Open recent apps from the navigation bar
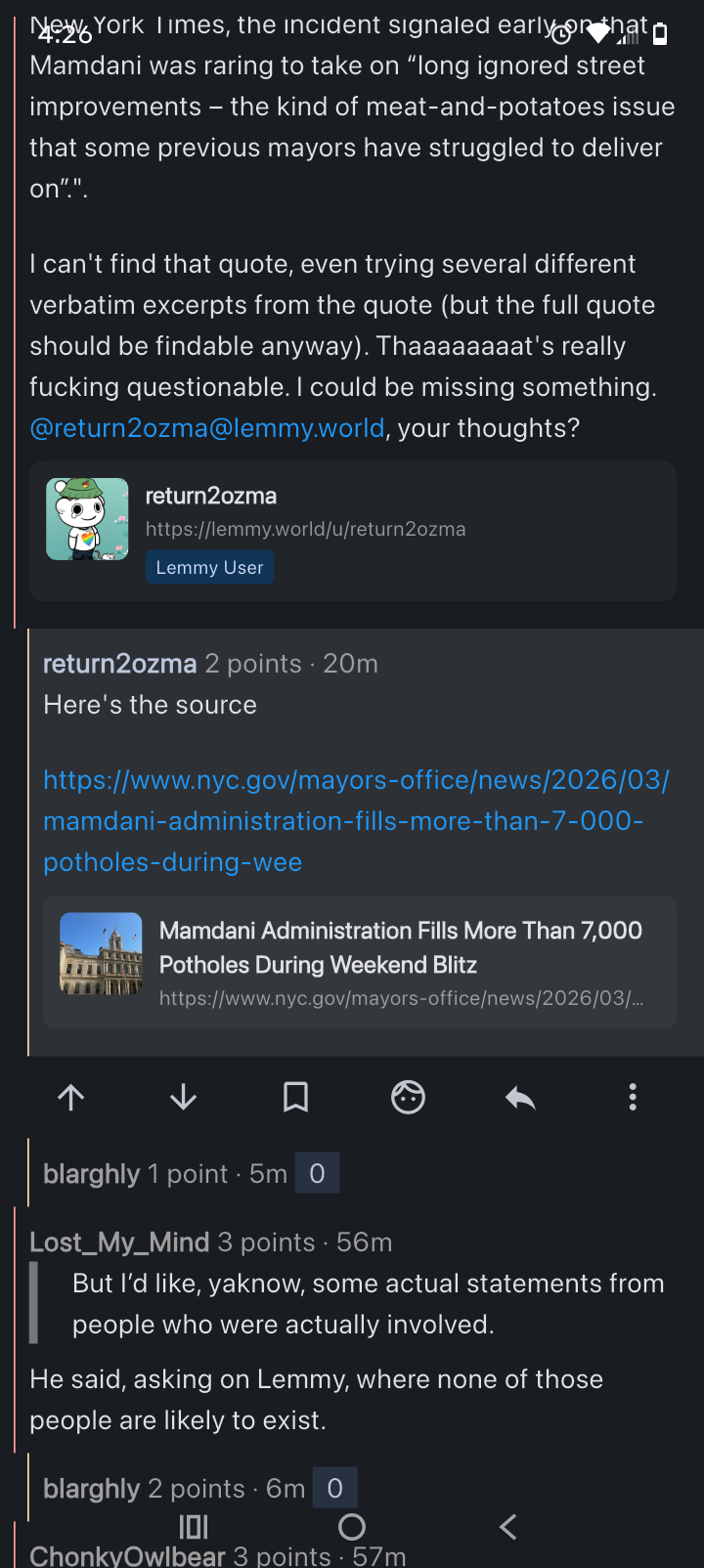Screen dimensions: 704x1568 (x=194, y=1527)
